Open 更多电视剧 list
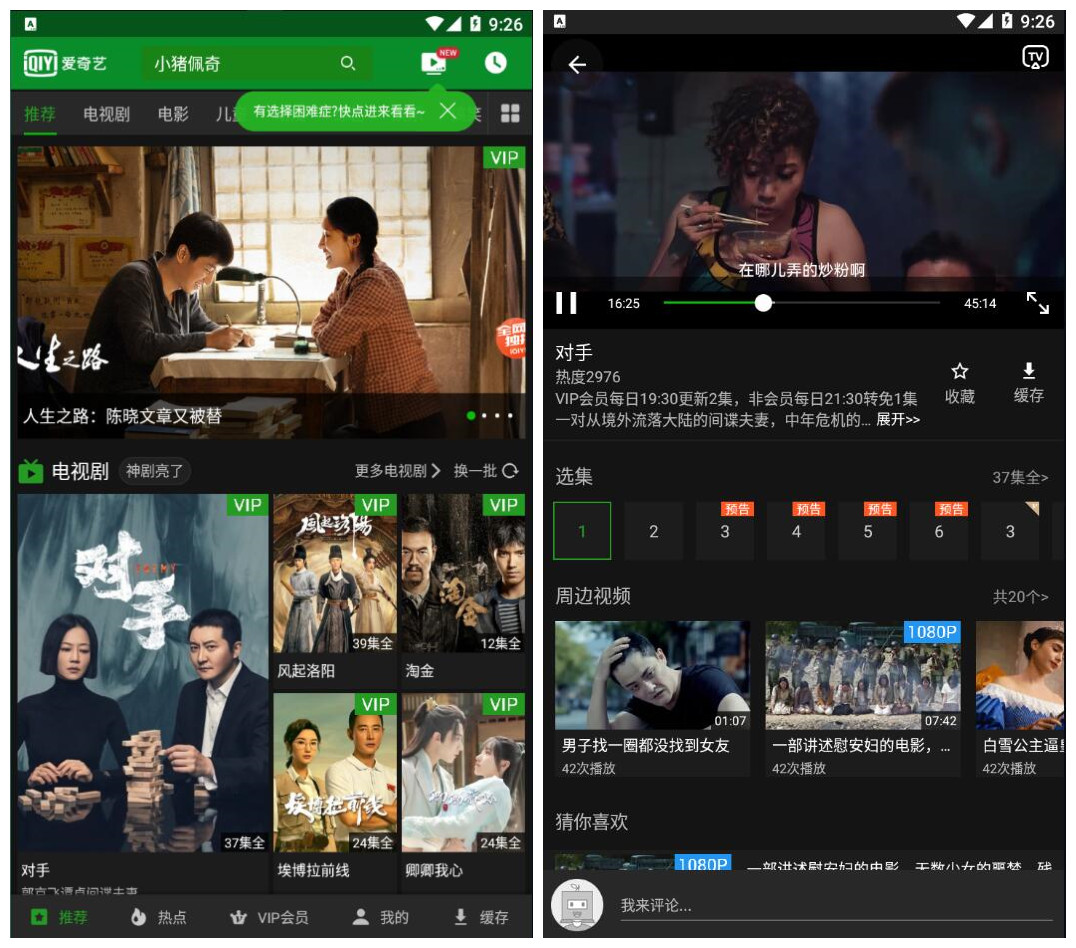Image resolution: width=1076 pixels, height=948 pixels. pos(397,471)
